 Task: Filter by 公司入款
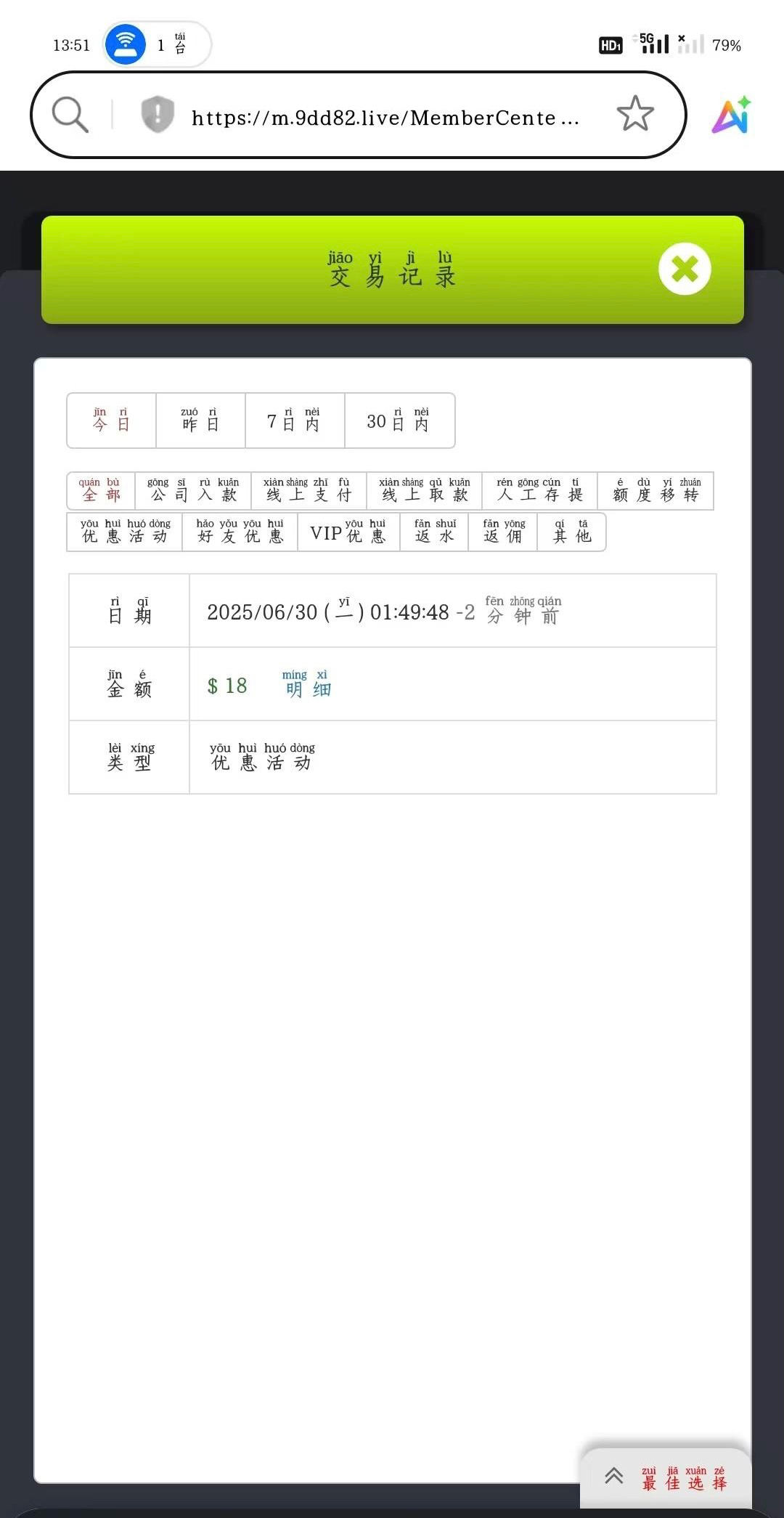pos(193,491)
